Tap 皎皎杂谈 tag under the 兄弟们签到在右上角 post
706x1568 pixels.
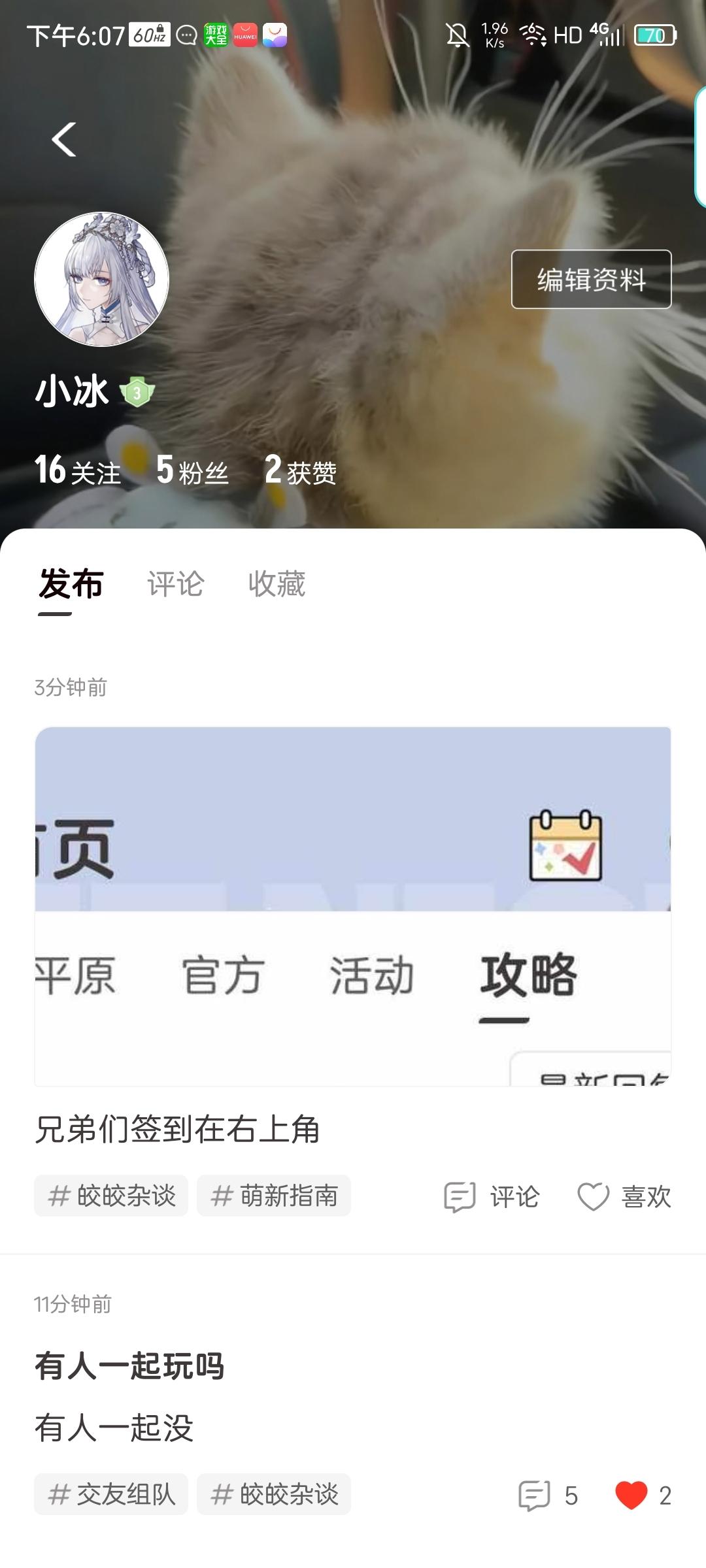[111, 1196]
